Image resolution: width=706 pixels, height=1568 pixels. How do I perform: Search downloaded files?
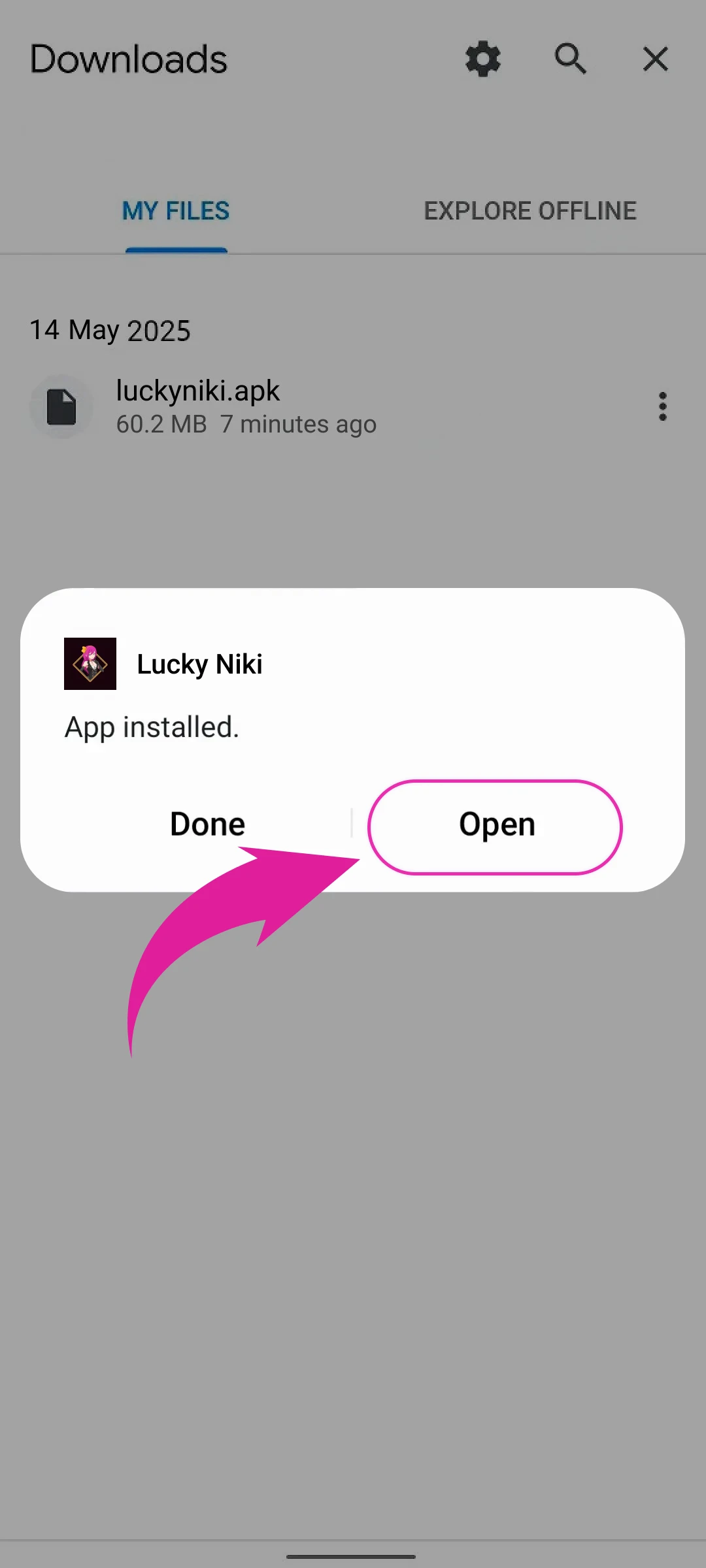pos(570,59)
